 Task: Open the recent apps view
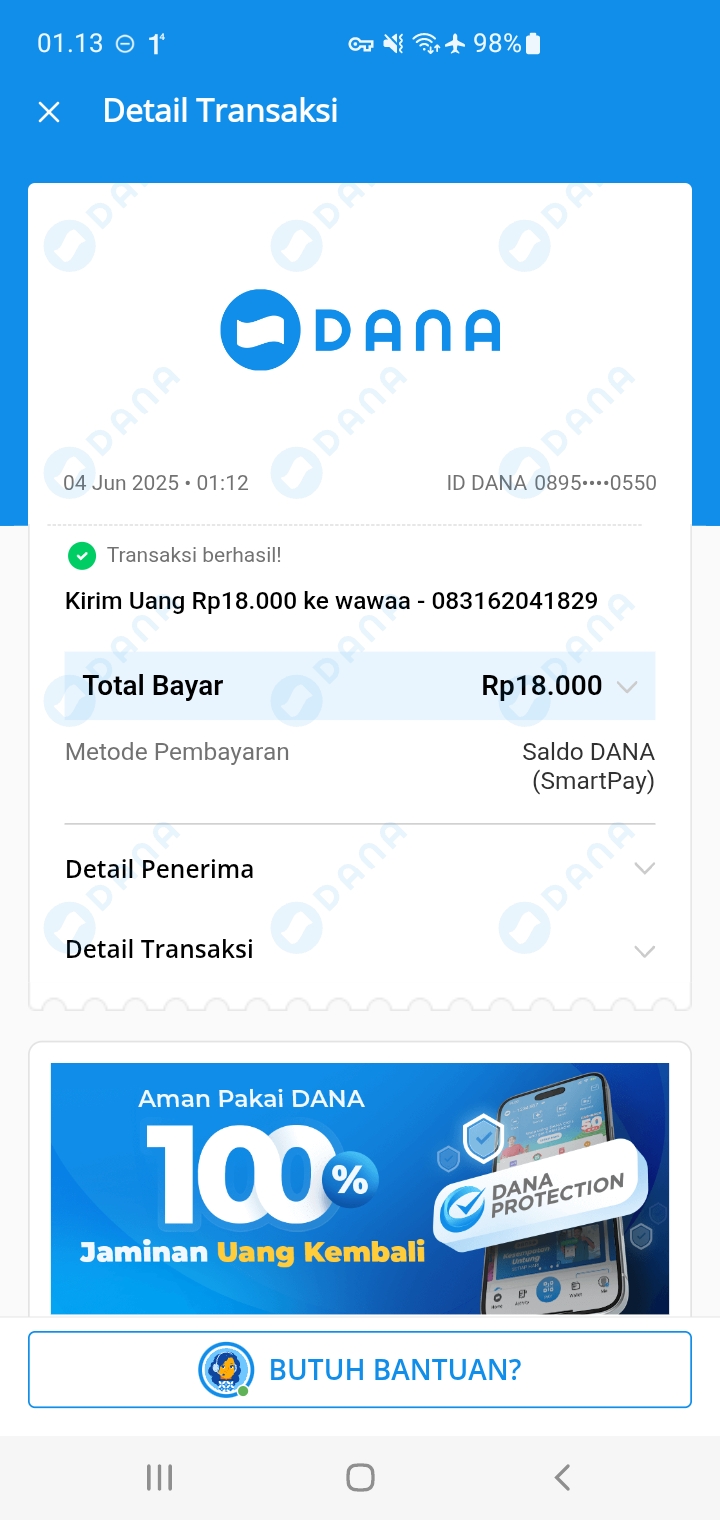159,1477
